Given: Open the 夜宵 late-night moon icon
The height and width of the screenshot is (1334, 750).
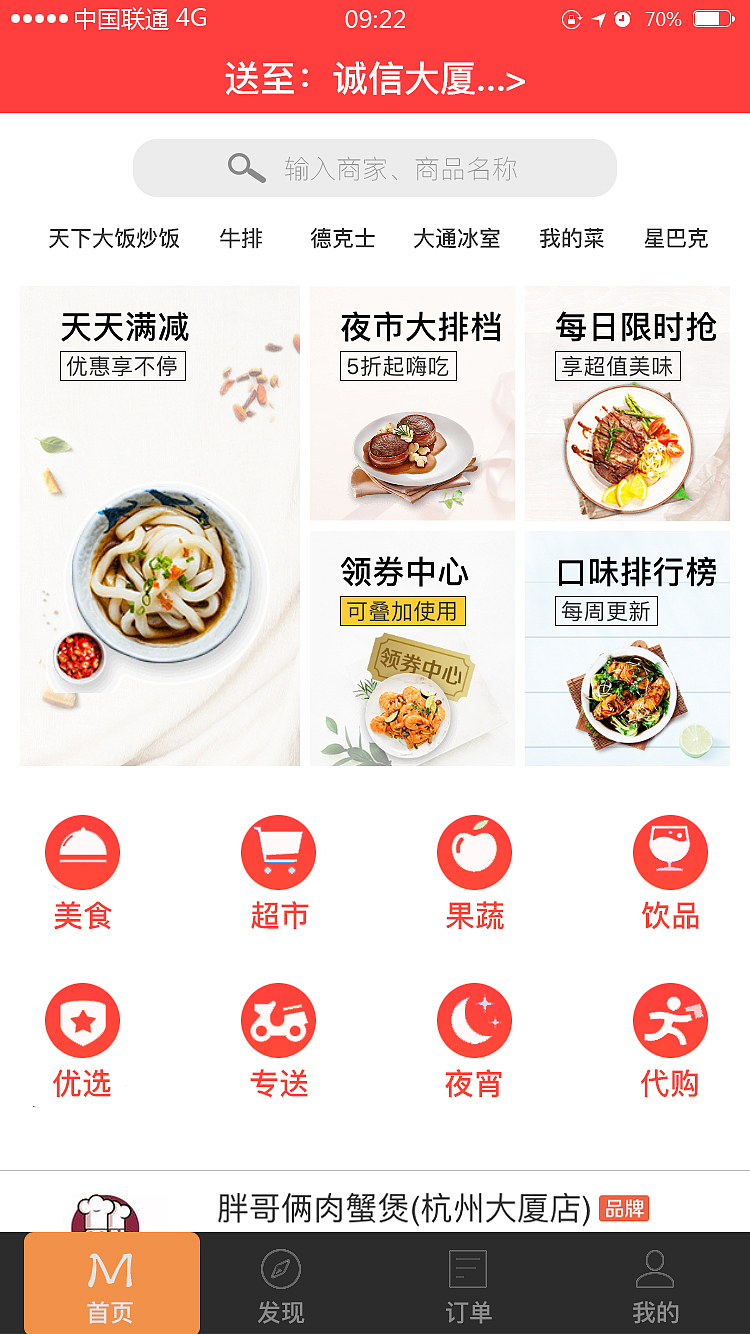Looking at the screenshot, I should 474,1019.
